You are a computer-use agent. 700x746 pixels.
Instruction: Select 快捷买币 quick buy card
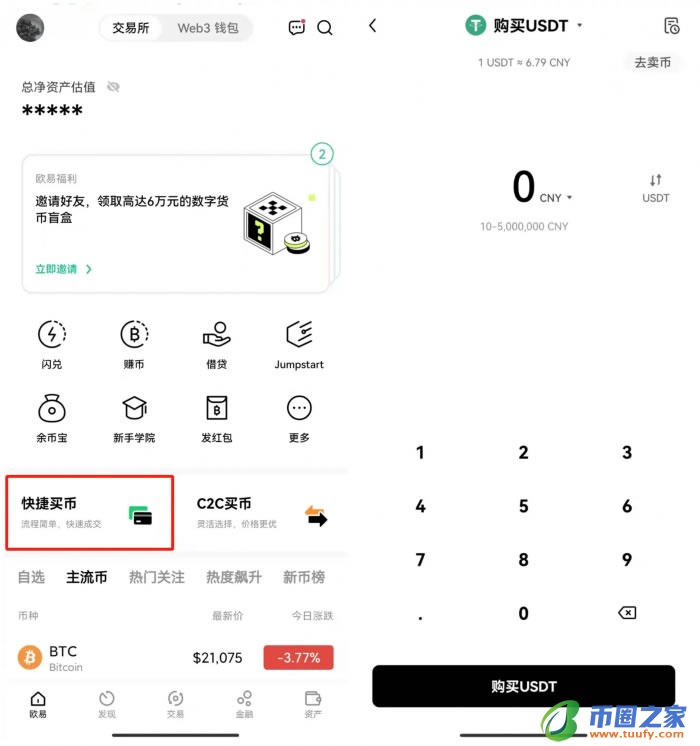90,513
